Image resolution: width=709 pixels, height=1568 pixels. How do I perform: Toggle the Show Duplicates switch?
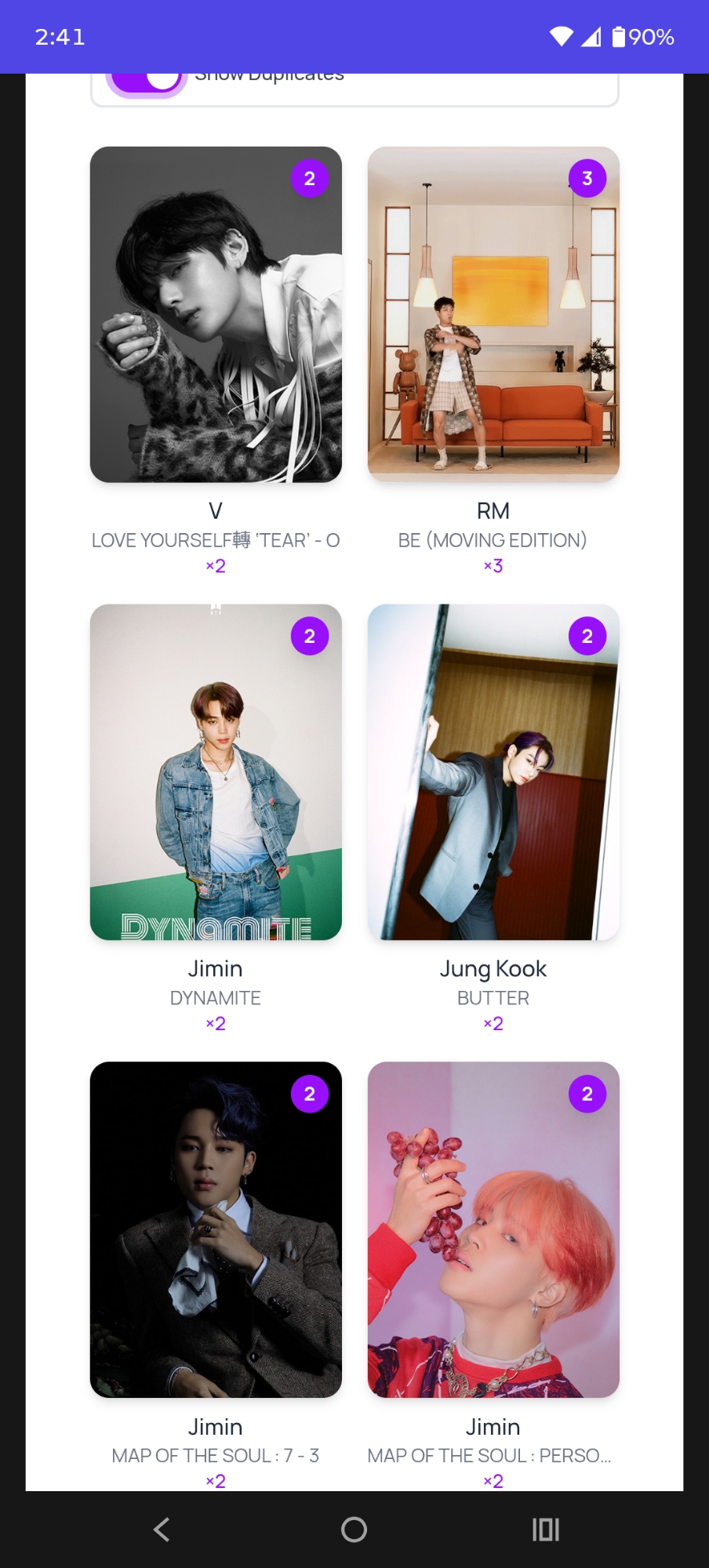(x=147, y=82)
